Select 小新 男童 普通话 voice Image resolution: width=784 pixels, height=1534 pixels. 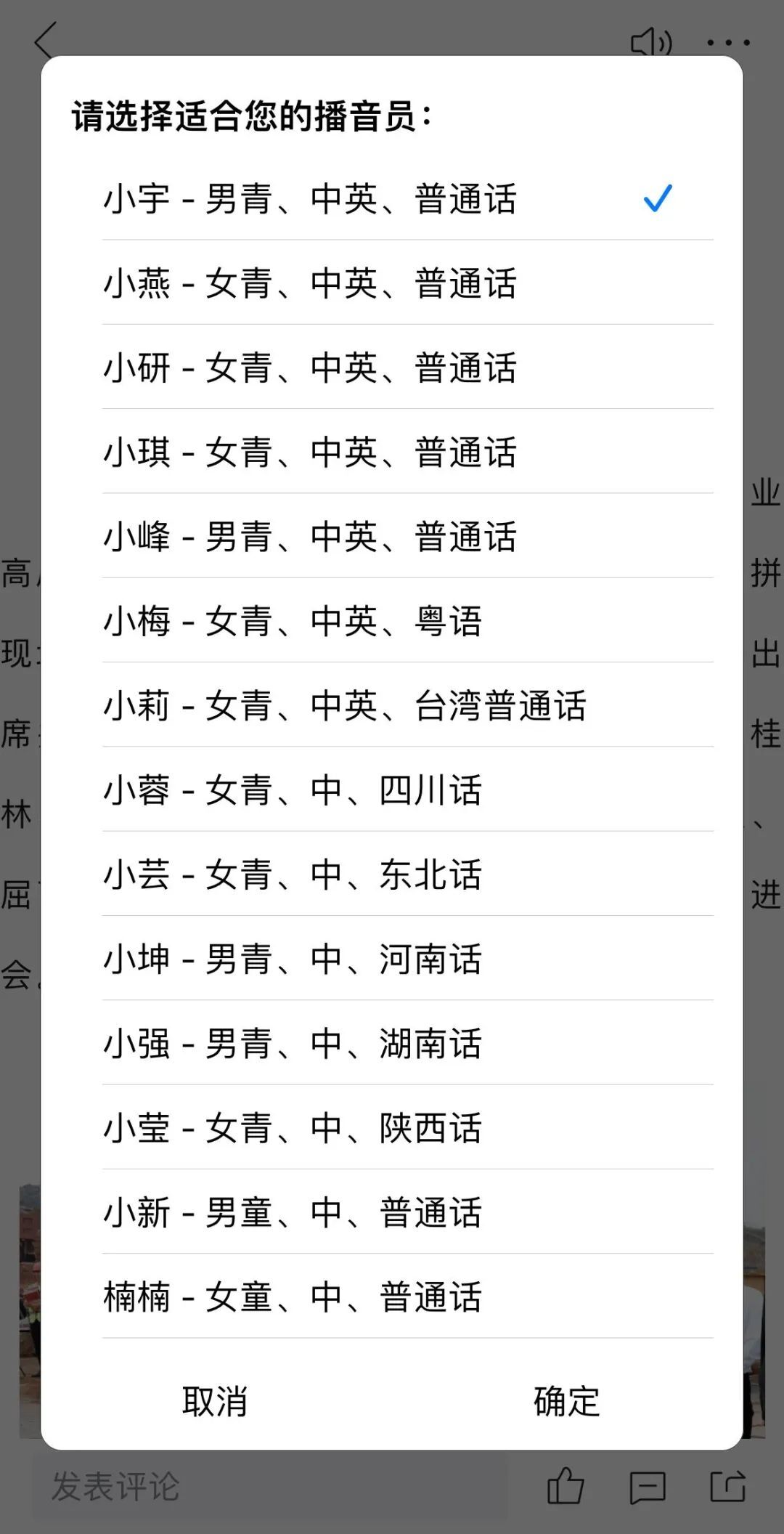coord(407,1212)
